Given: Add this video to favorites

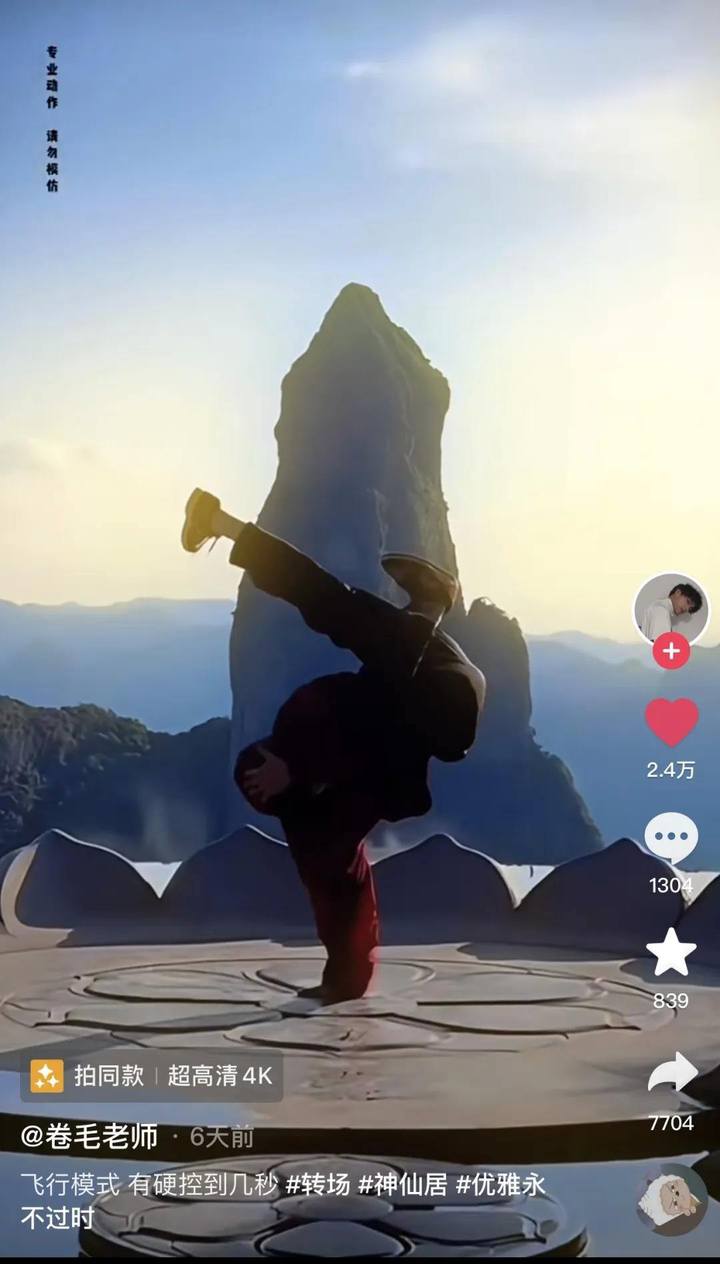Looking at the screenshot, I should [x=671, y=952].
